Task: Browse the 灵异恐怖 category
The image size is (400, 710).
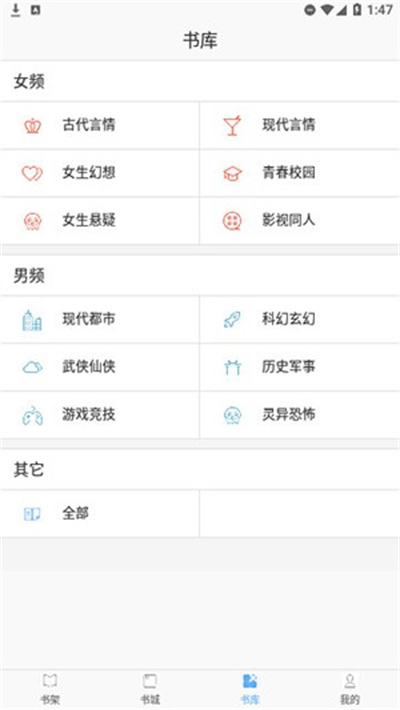Action: (x=300, y=415)
